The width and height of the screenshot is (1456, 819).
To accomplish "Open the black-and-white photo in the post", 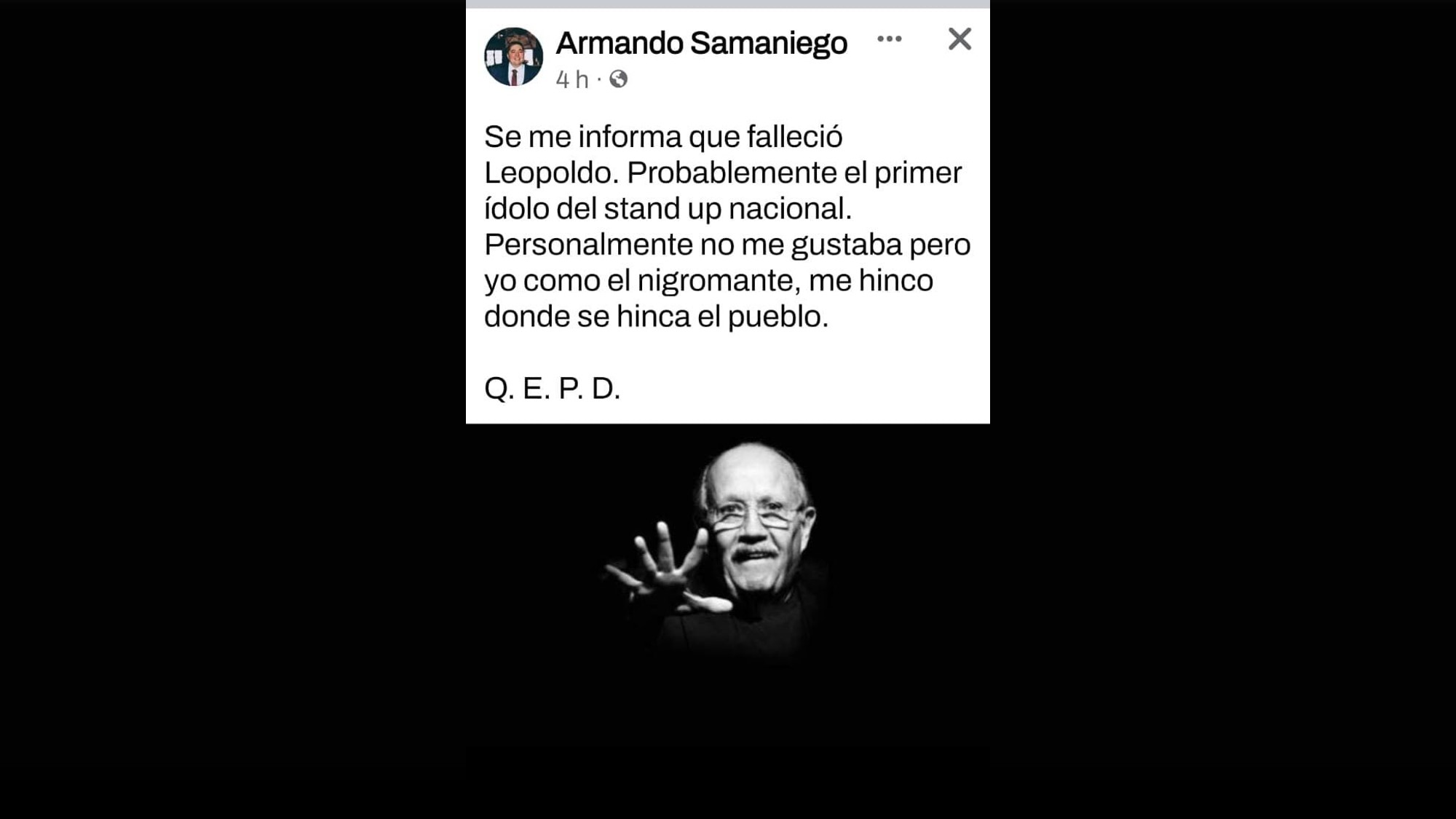I will [x=728, y=568].
